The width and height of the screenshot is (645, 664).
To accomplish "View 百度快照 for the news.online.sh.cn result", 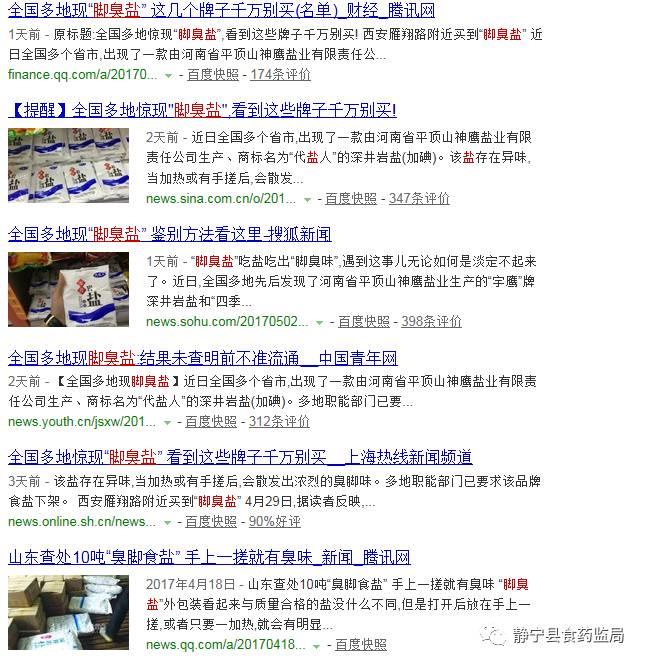I will pos(211,522).
